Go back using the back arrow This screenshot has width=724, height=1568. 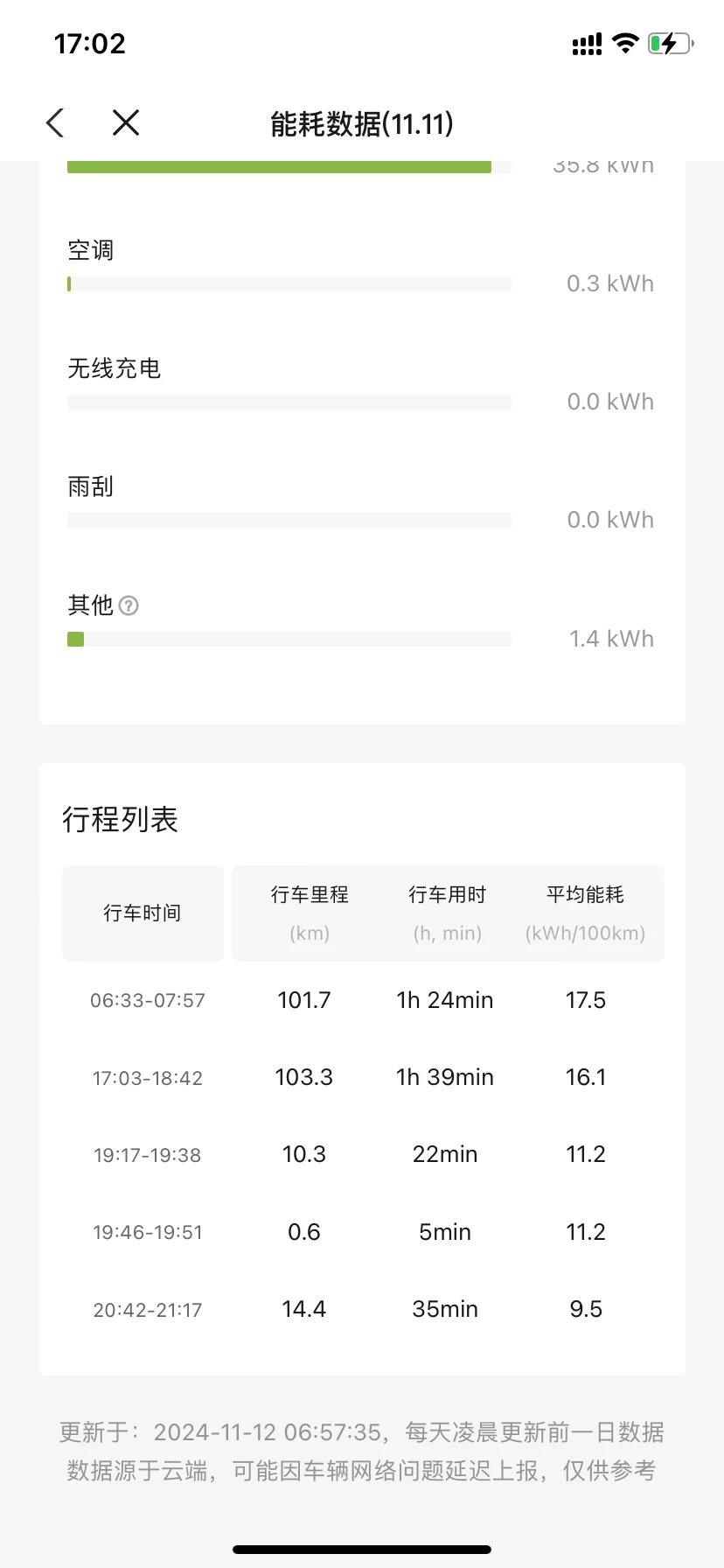tap(55, 123)
